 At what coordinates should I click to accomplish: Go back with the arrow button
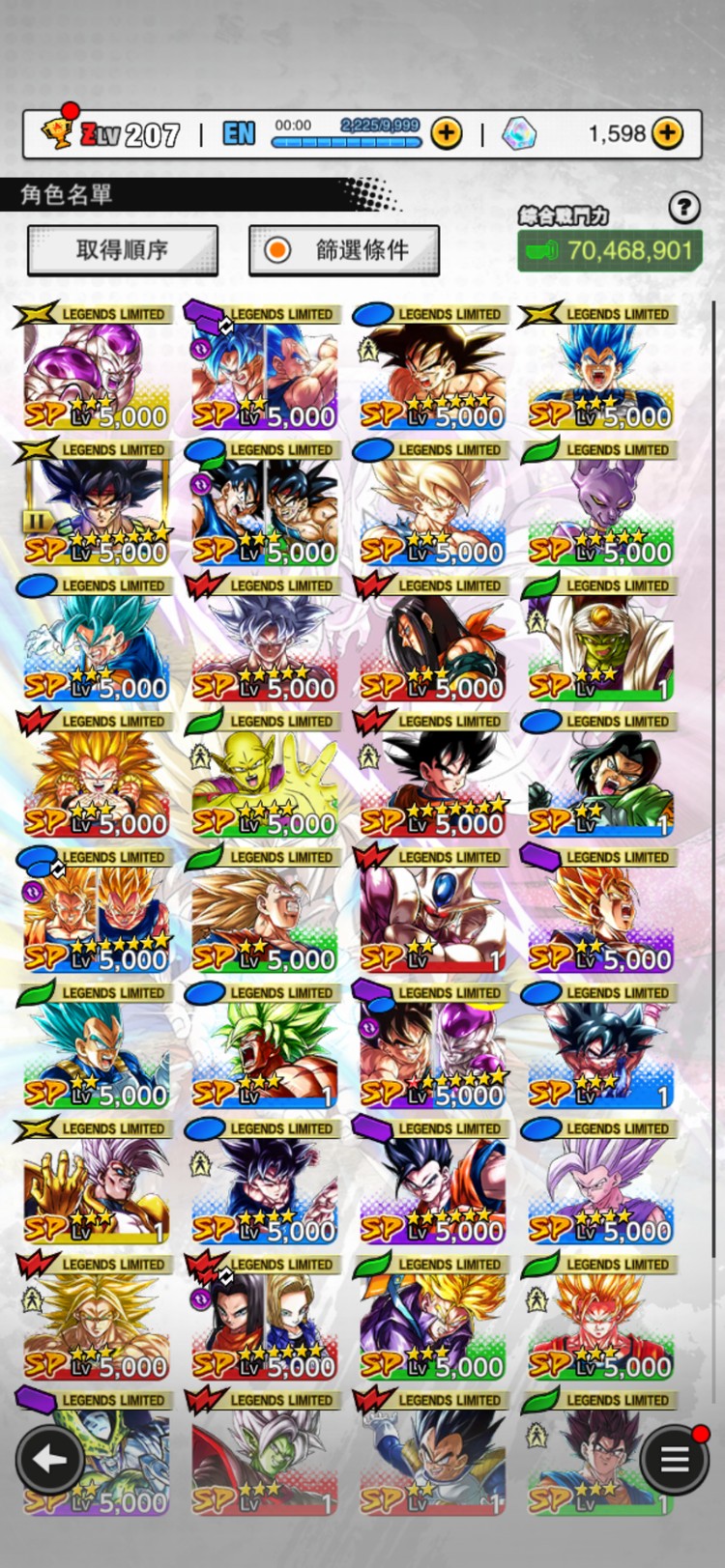[49, 1460]
